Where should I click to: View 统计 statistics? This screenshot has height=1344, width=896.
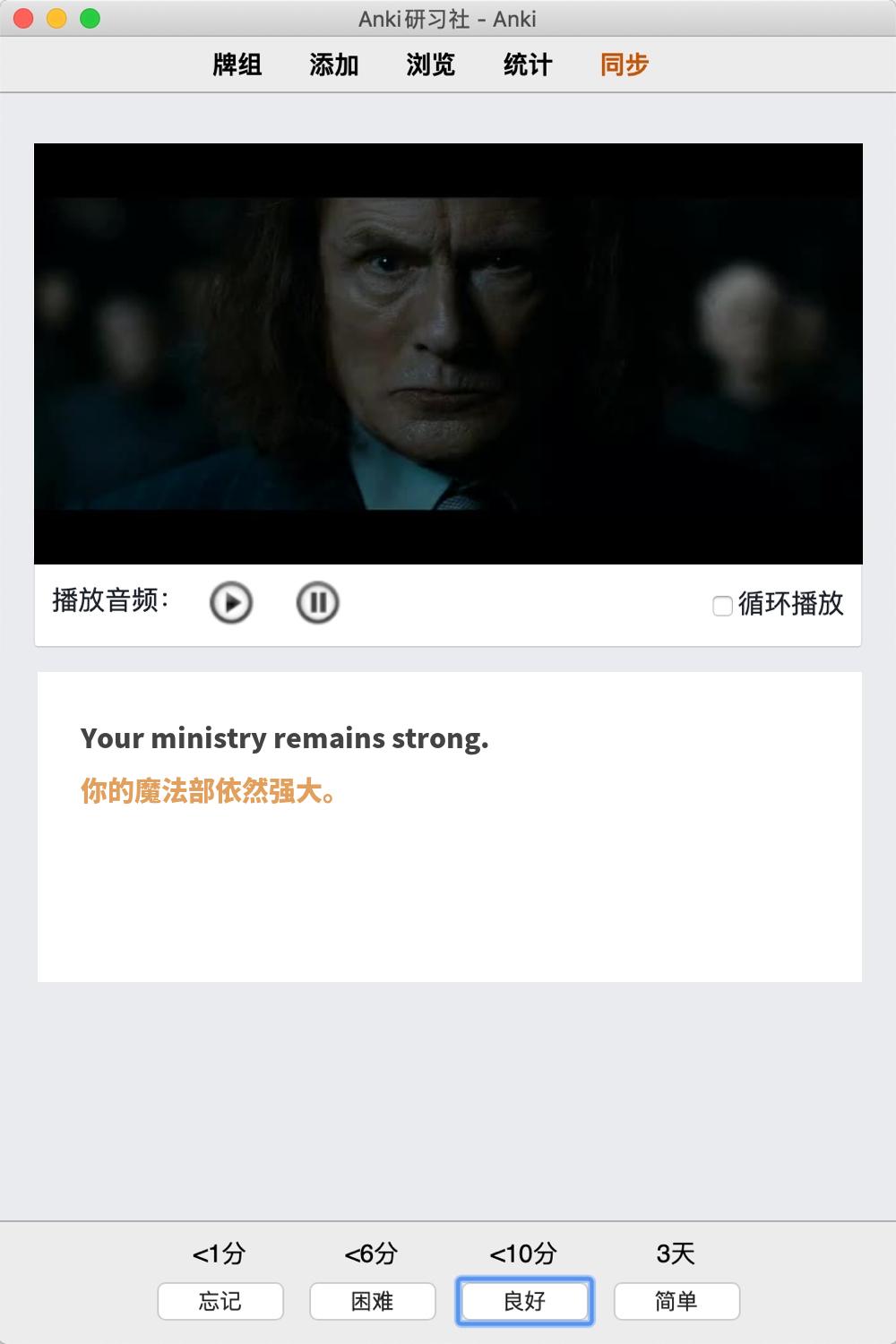pyautogui.click(x=528, y=65)
